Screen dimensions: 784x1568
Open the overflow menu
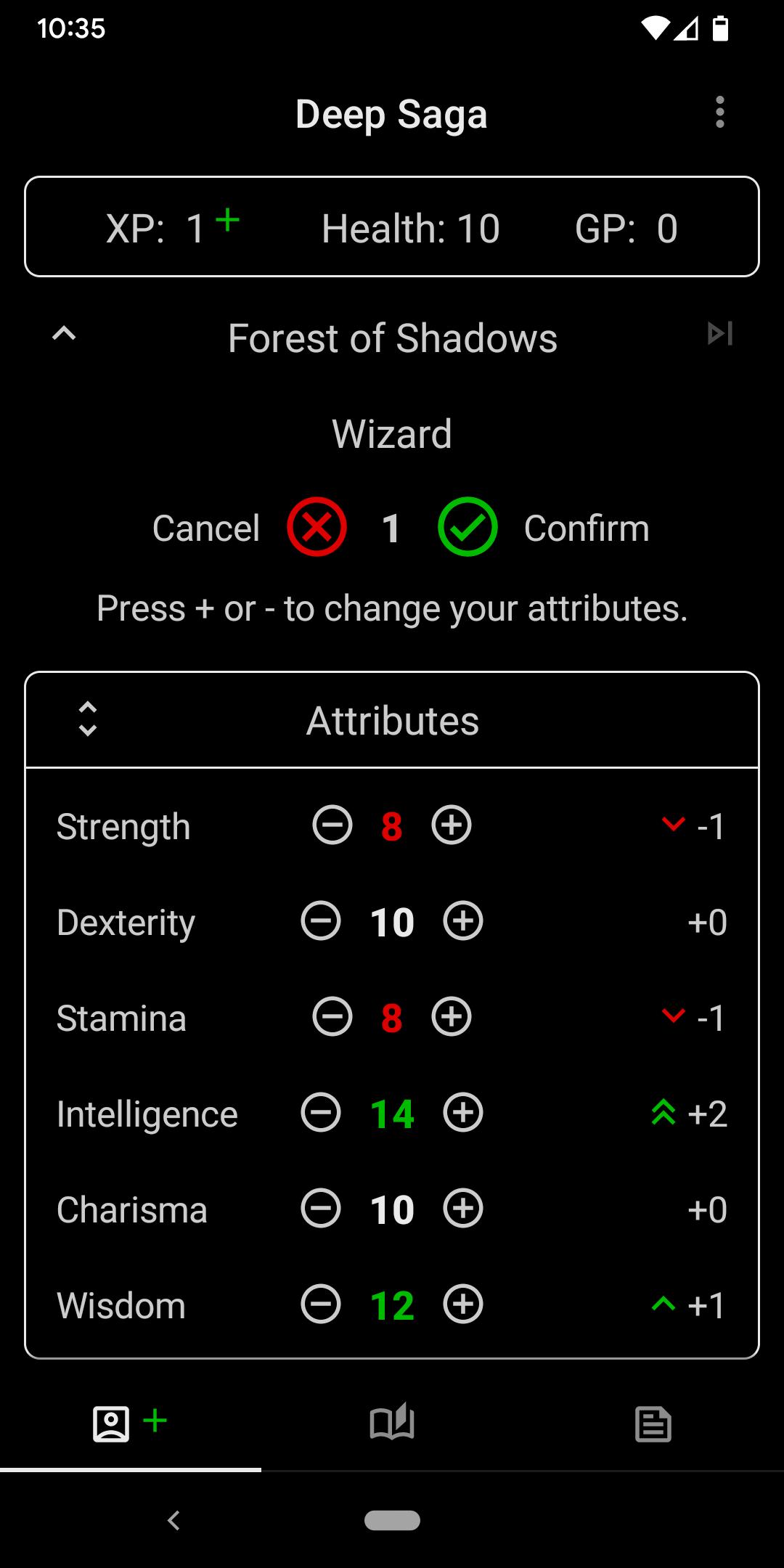(719, 113)
